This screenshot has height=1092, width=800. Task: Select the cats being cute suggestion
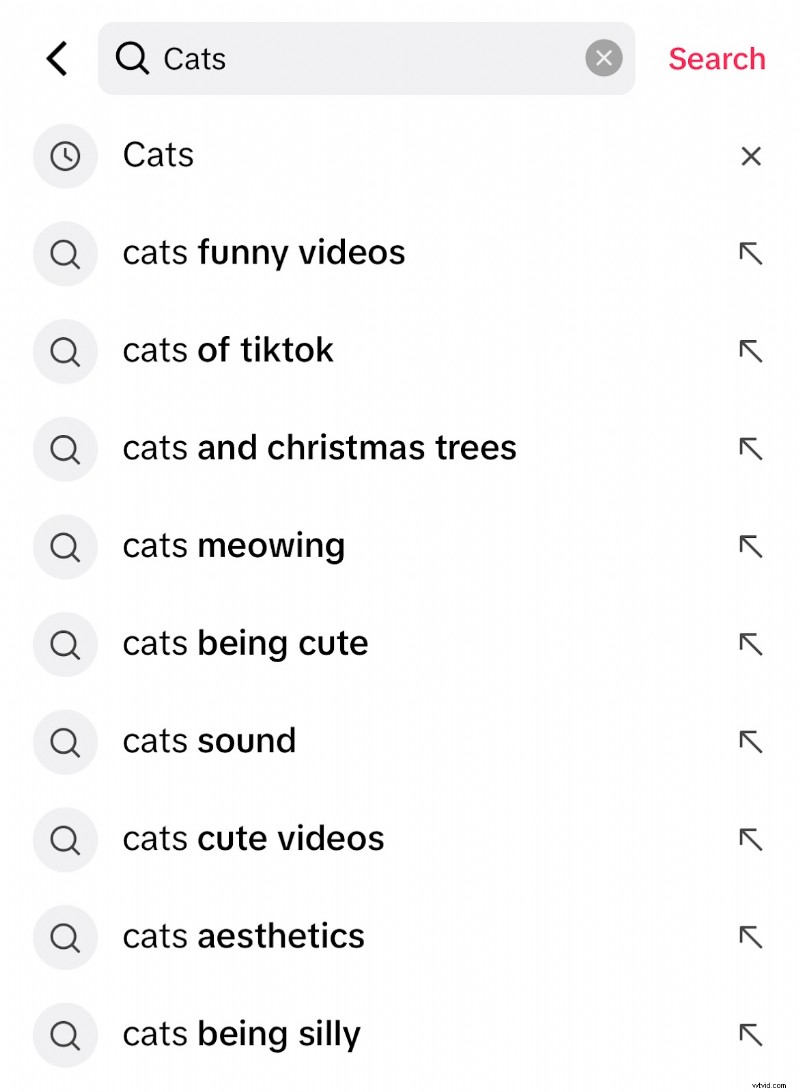pyautogui.click(x=245, y=644)
